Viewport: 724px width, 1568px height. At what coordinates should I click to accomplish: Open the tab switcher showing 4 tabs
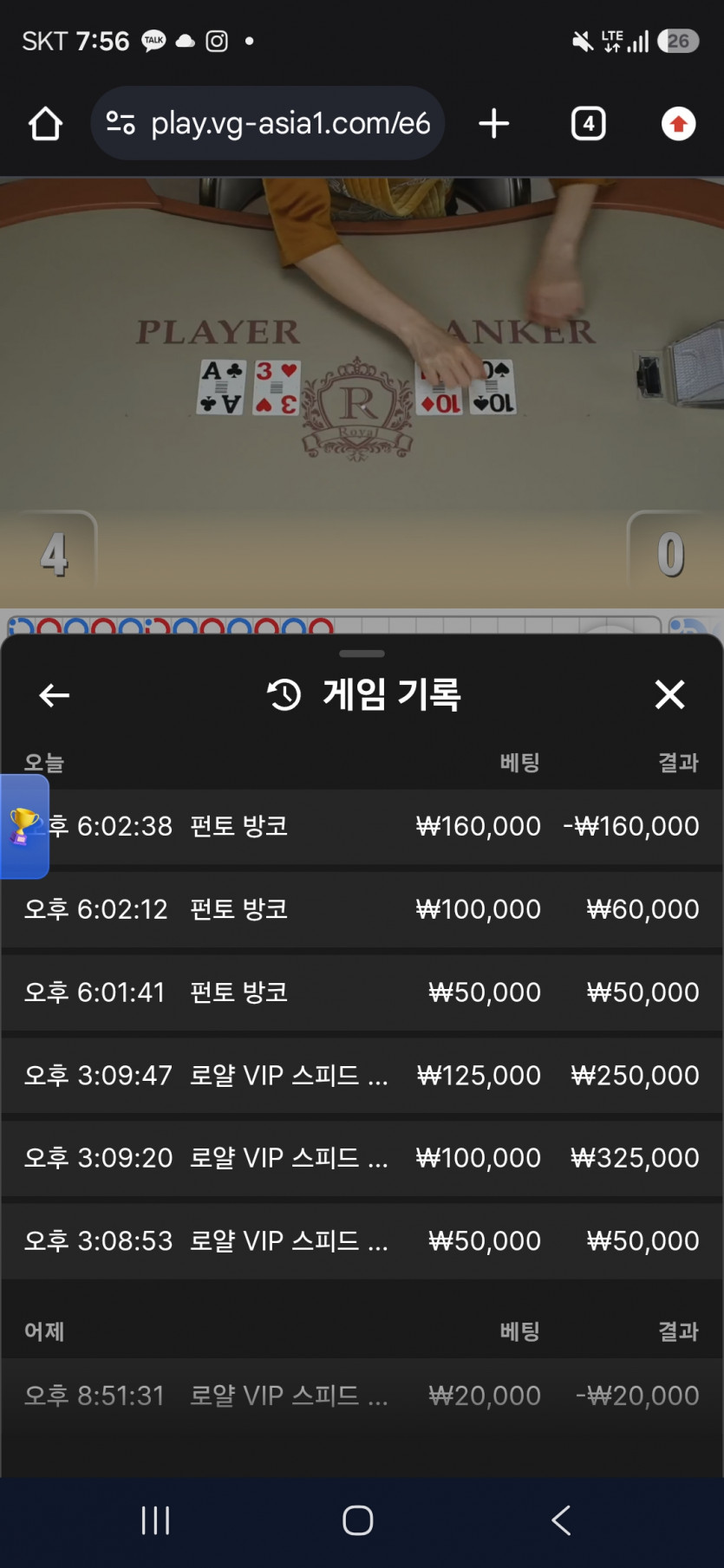pos(588,123)
